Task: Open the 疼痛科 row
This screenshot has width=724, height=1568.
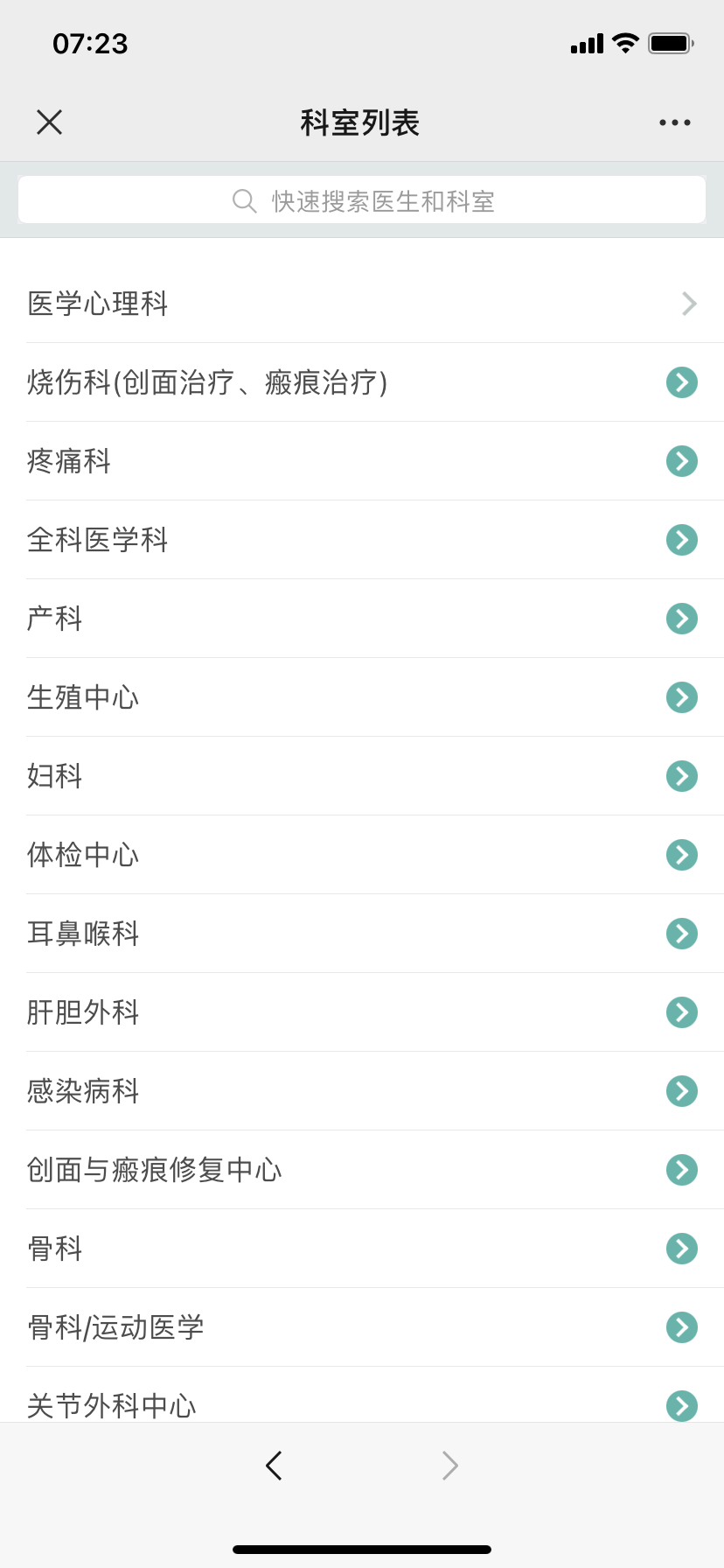Action: tap(362, 461)
